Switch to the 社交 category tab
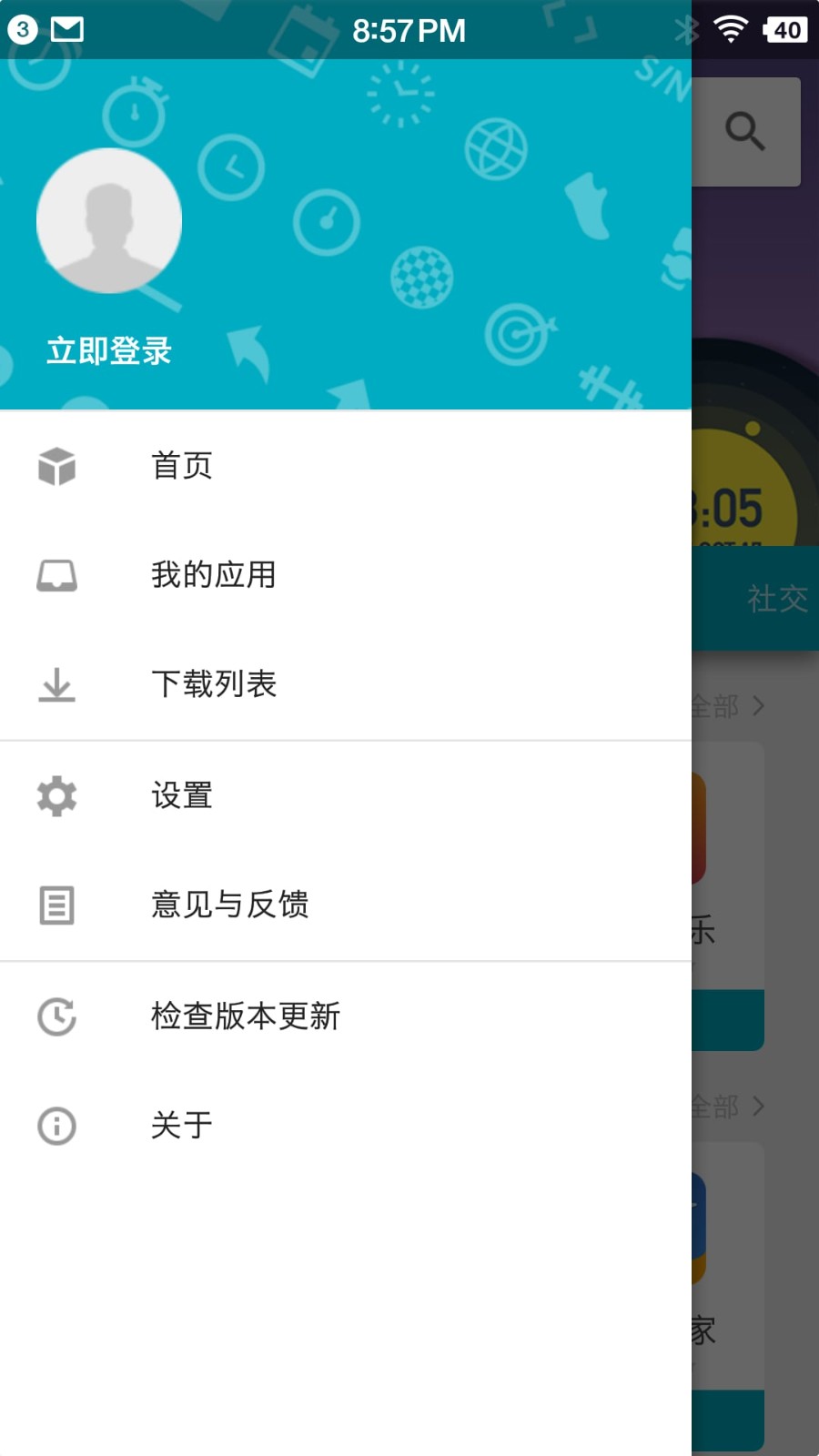The height and width of the screenshot is (1456, 819). (x=778, y=598)
